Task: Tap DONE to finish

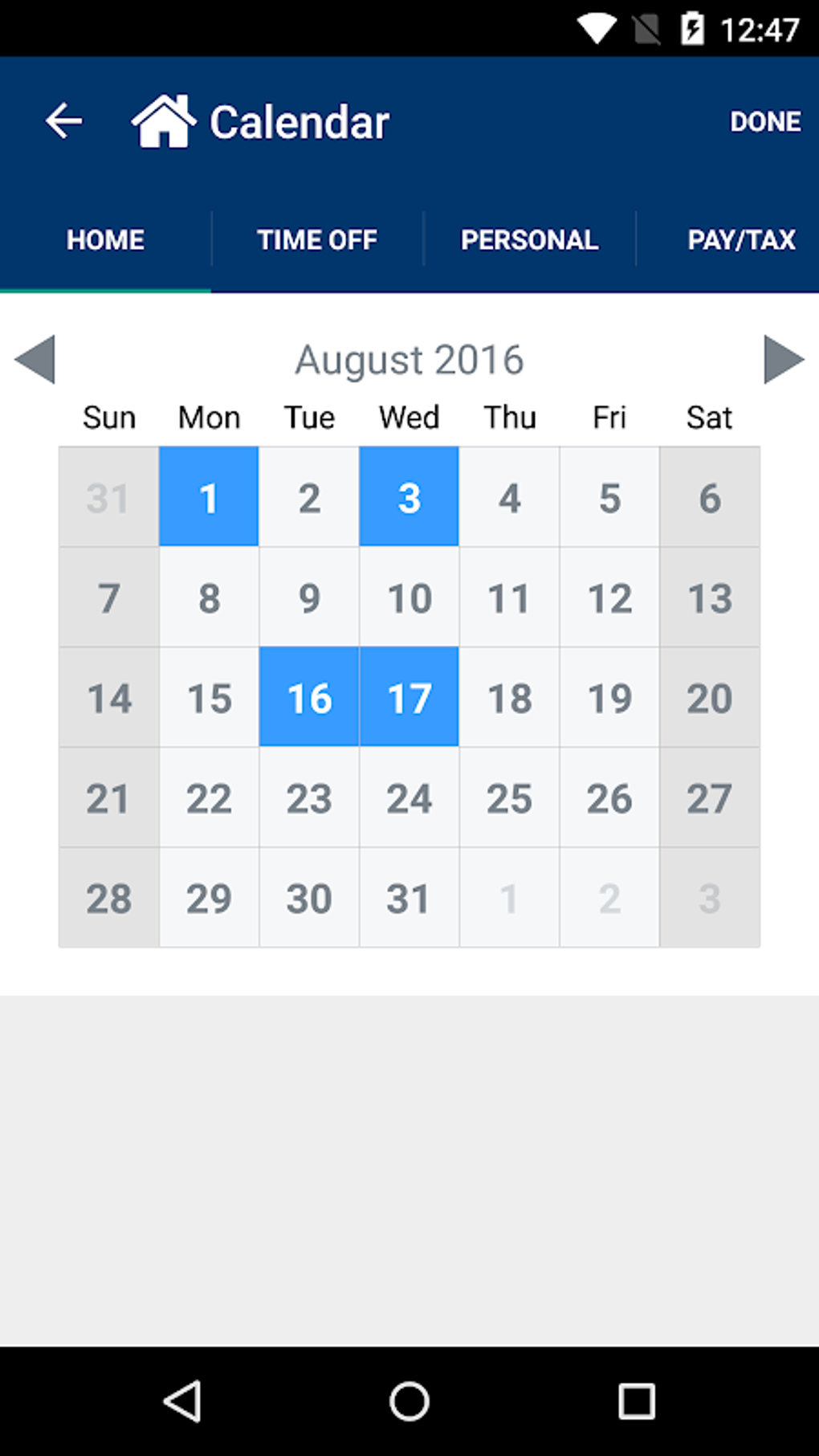Action: (x=764, y=122)
